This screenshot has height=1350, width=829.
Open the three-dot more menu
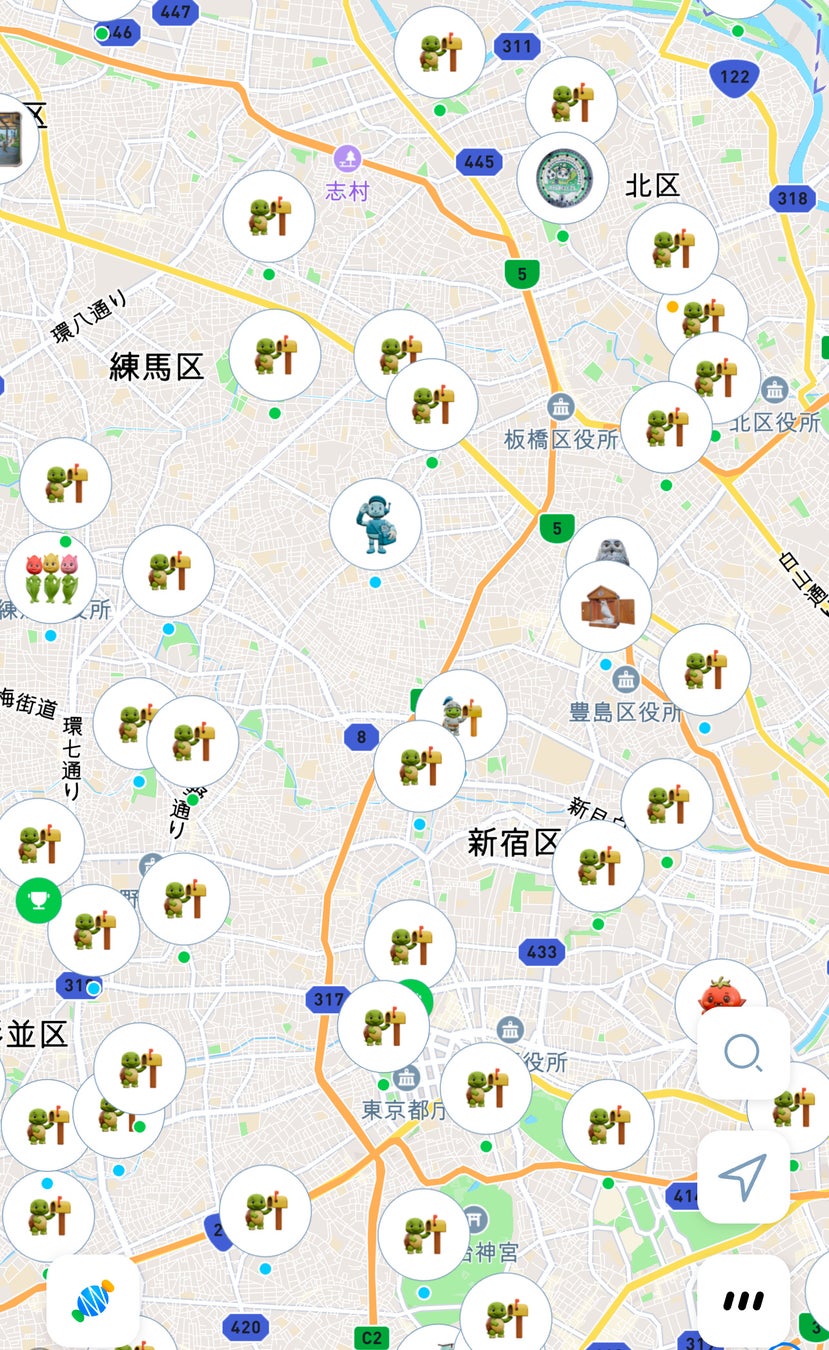[x=743, y=1300]
